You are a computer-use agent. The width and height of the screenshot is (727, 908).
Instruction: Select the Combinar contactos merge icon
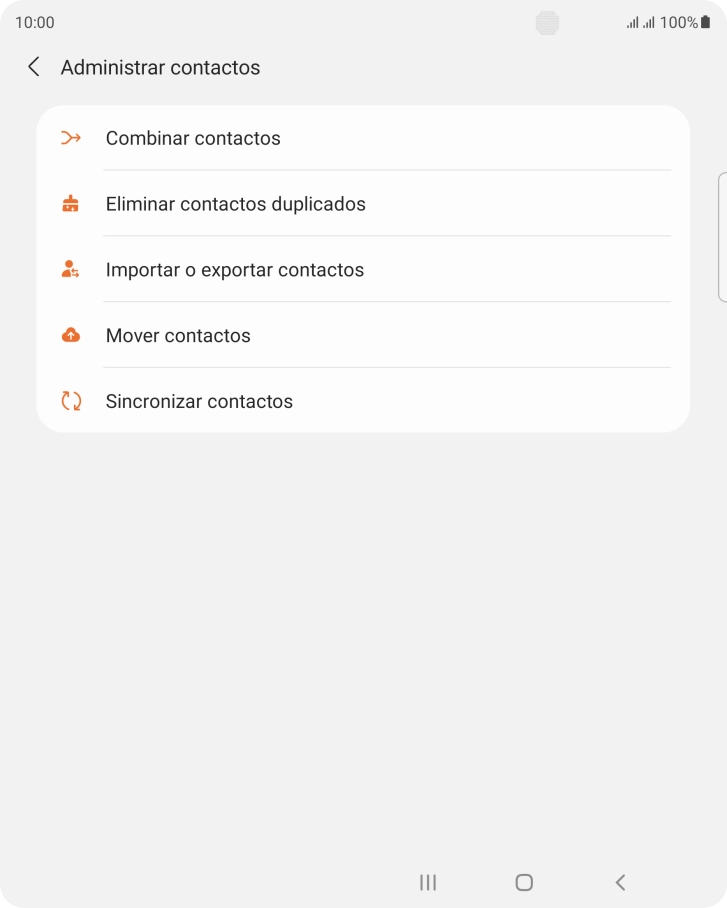pos(71,138)
